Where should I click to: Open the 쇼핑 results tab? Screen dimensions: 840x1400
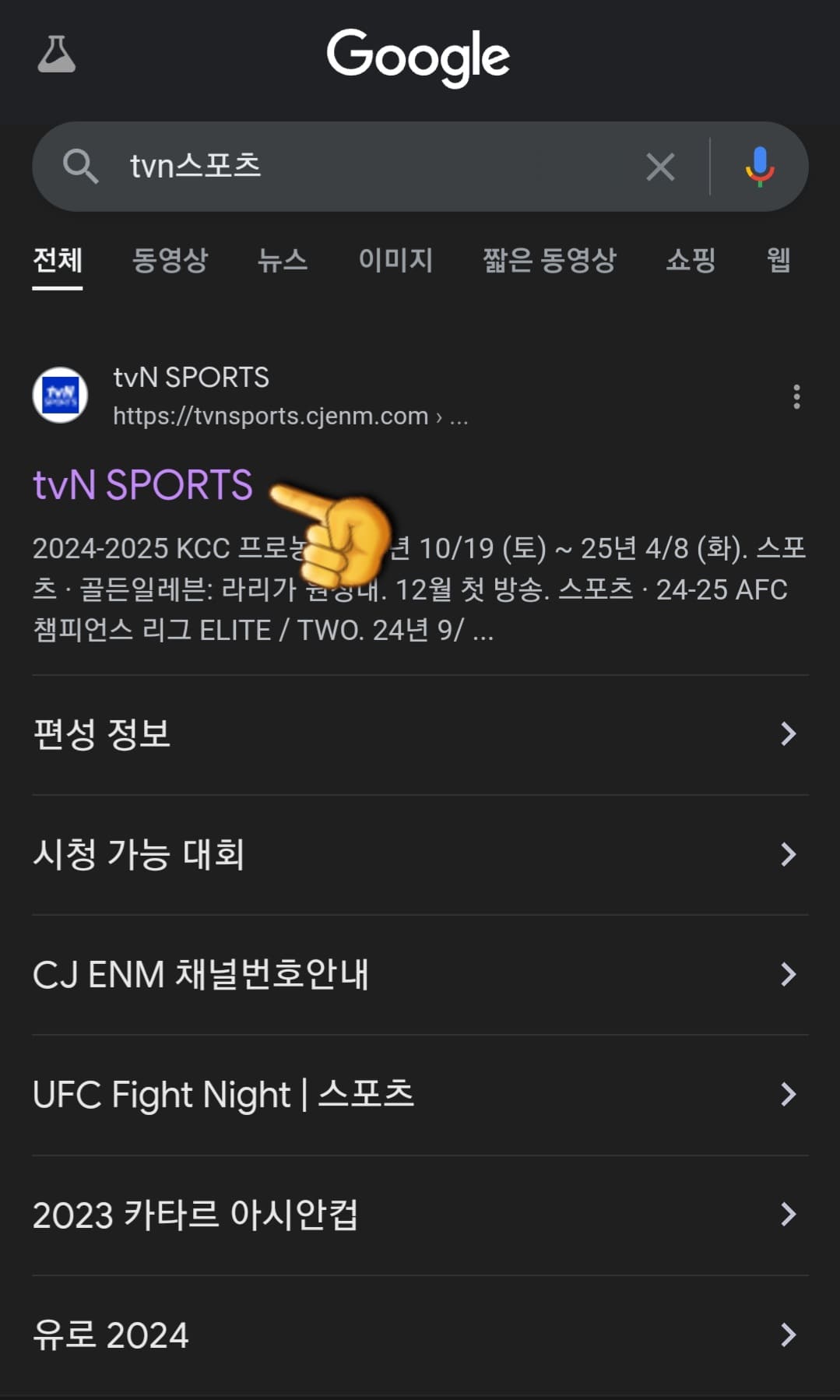click(691, 262)
